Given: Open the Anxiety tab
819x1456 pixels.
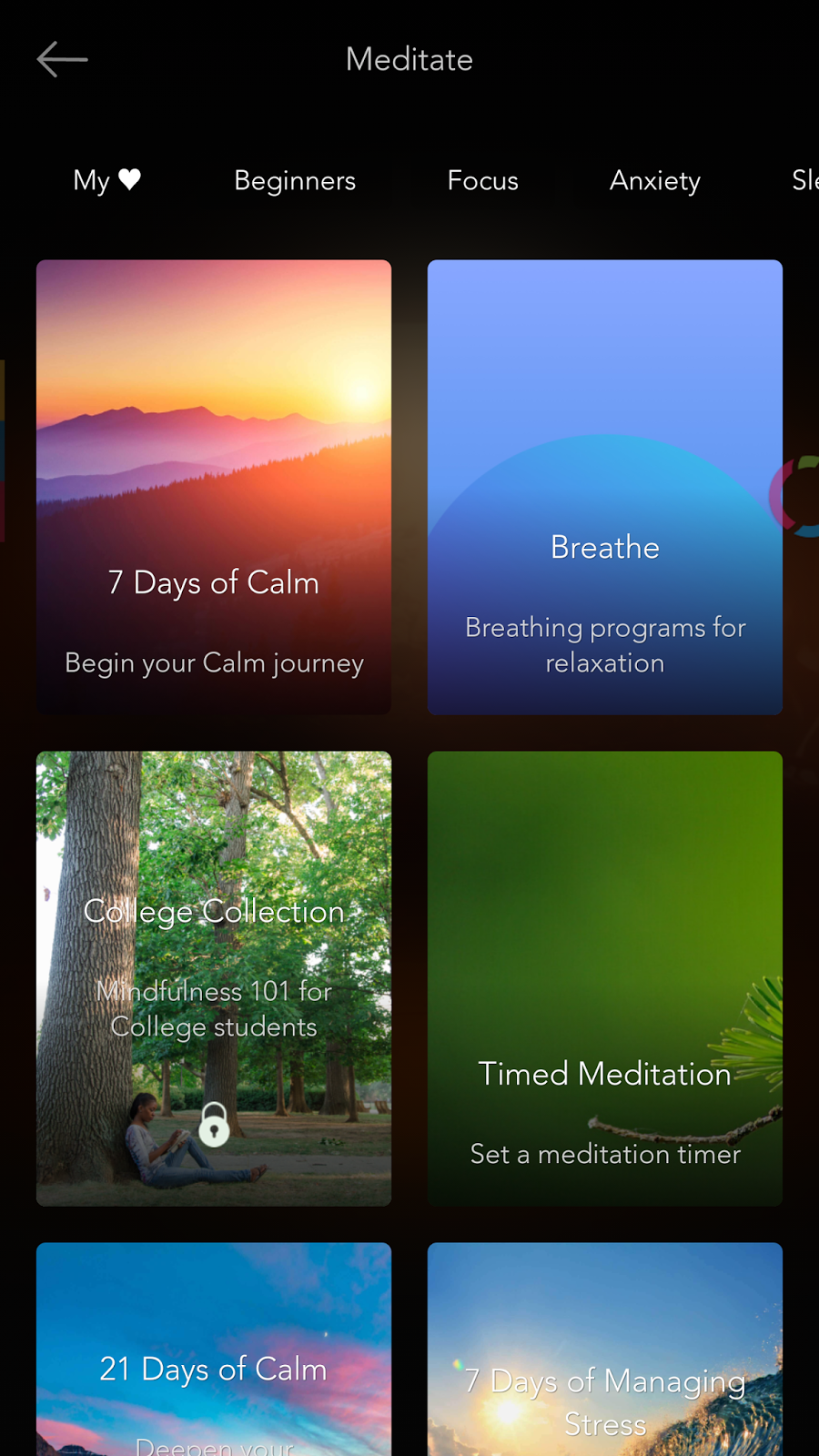Looking at the screenshot, I should coord(654,180).
